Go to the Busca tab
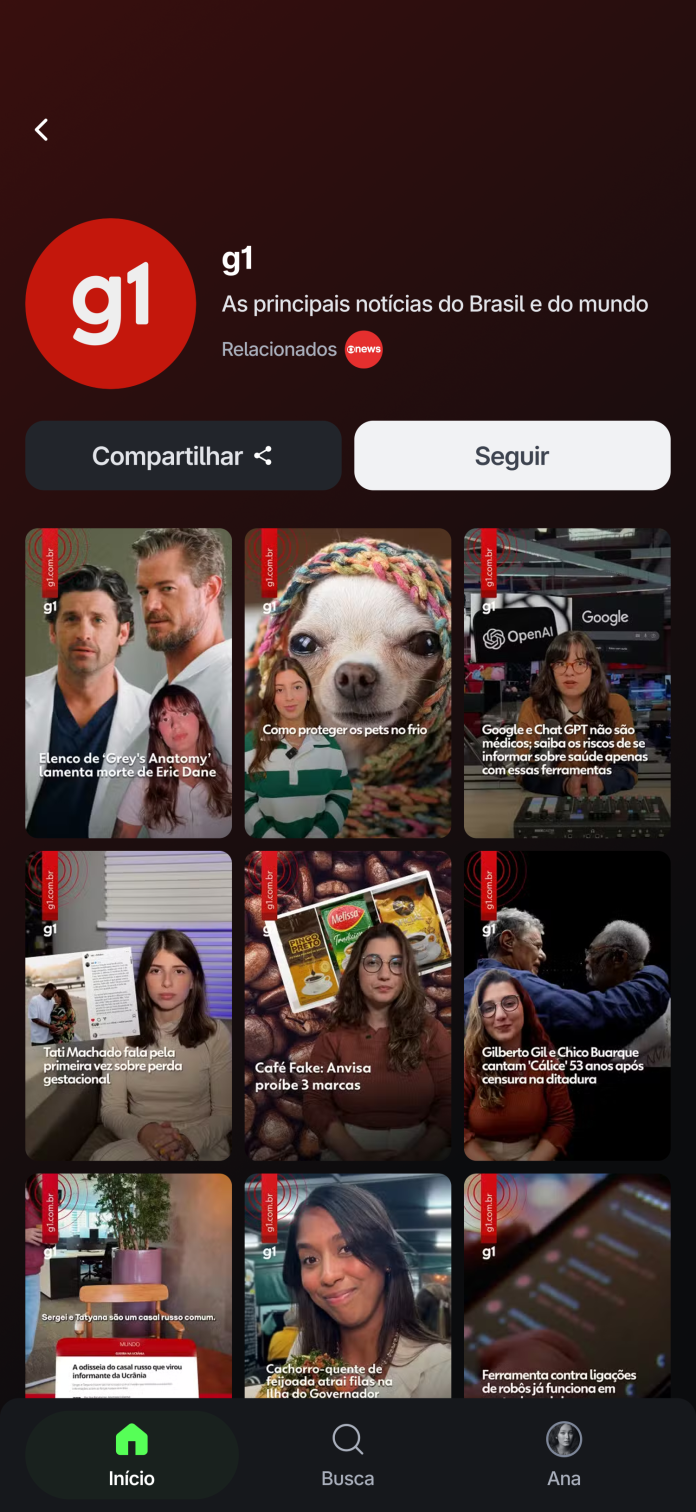Screen dimensions: 696x1512 point(348,1455)
